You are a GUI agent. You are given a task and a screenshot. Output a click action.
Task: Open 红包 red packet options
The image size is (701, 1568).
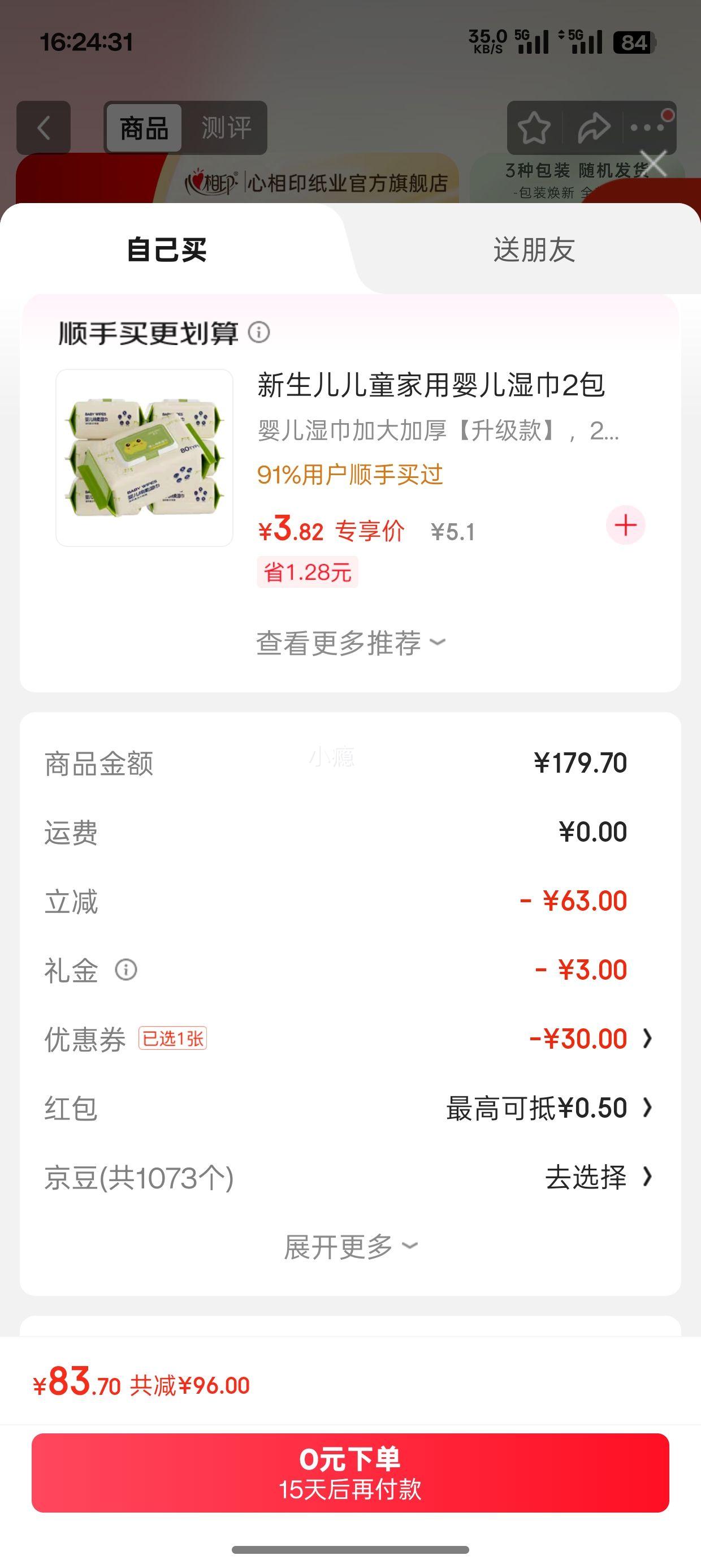[548, 1108]
